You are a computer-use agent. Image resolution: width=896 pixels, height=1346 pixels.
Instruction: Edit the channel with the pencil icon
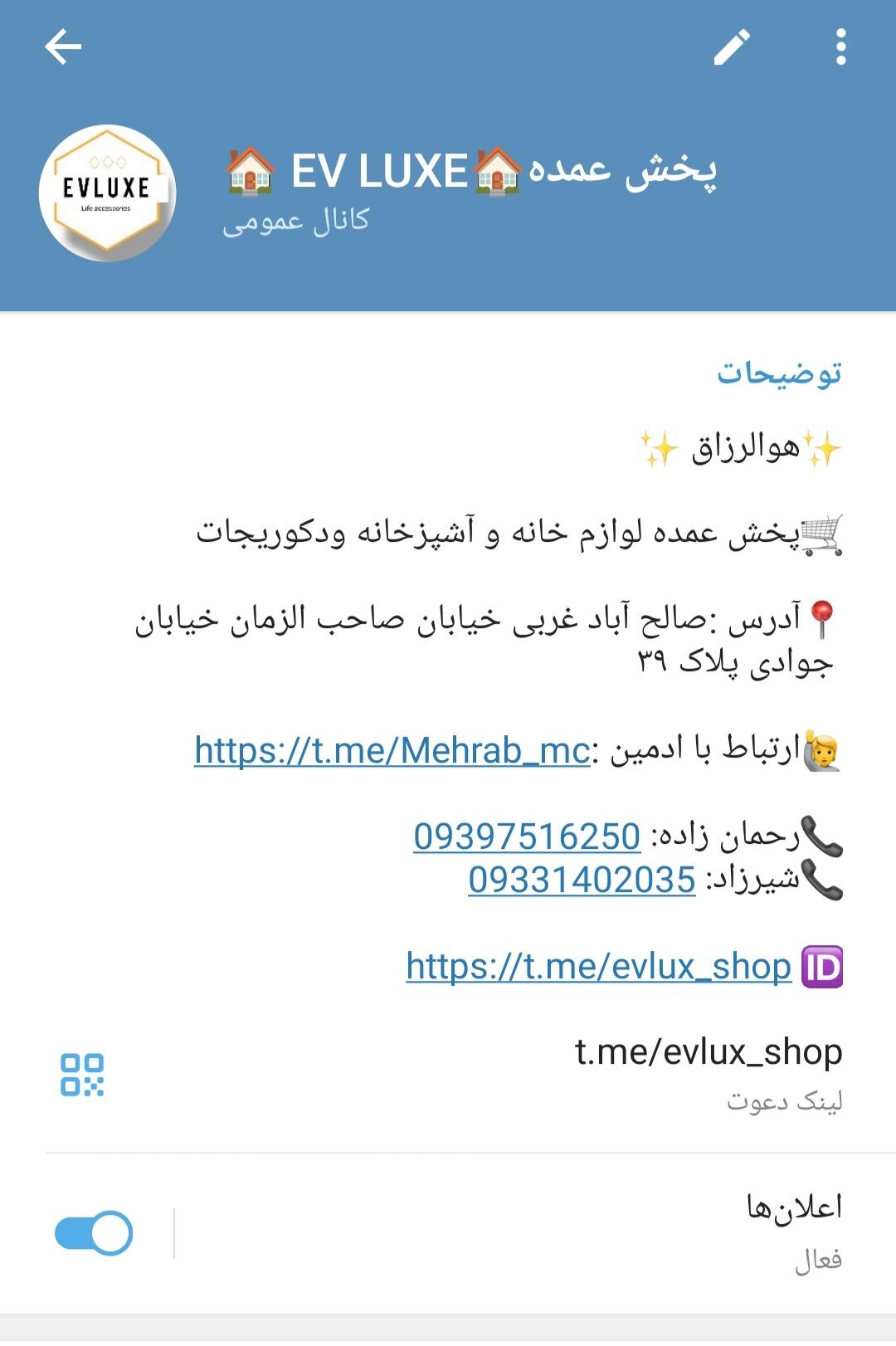click(x=732, y=47)
